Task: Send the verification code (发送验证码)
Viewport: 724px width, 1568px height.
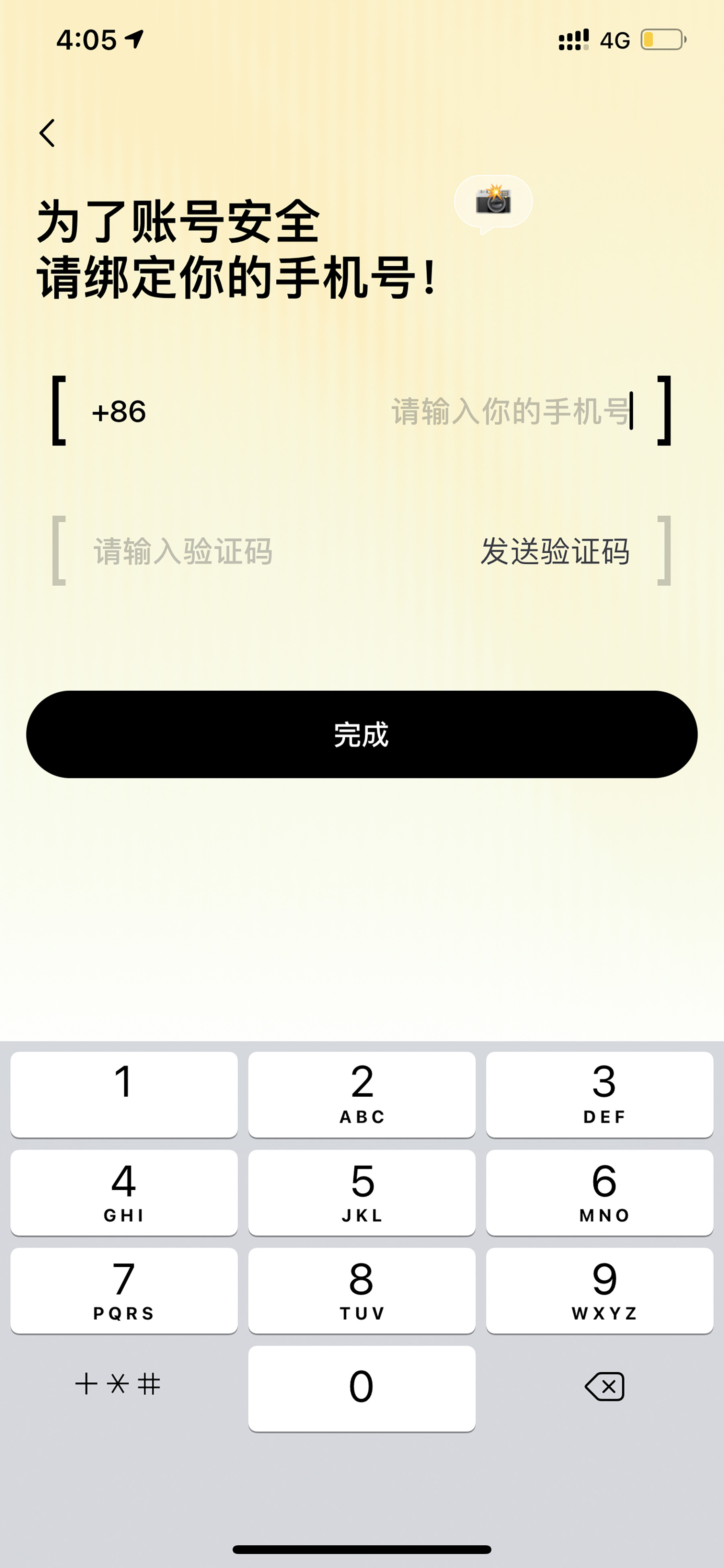Action: (554, 551)
